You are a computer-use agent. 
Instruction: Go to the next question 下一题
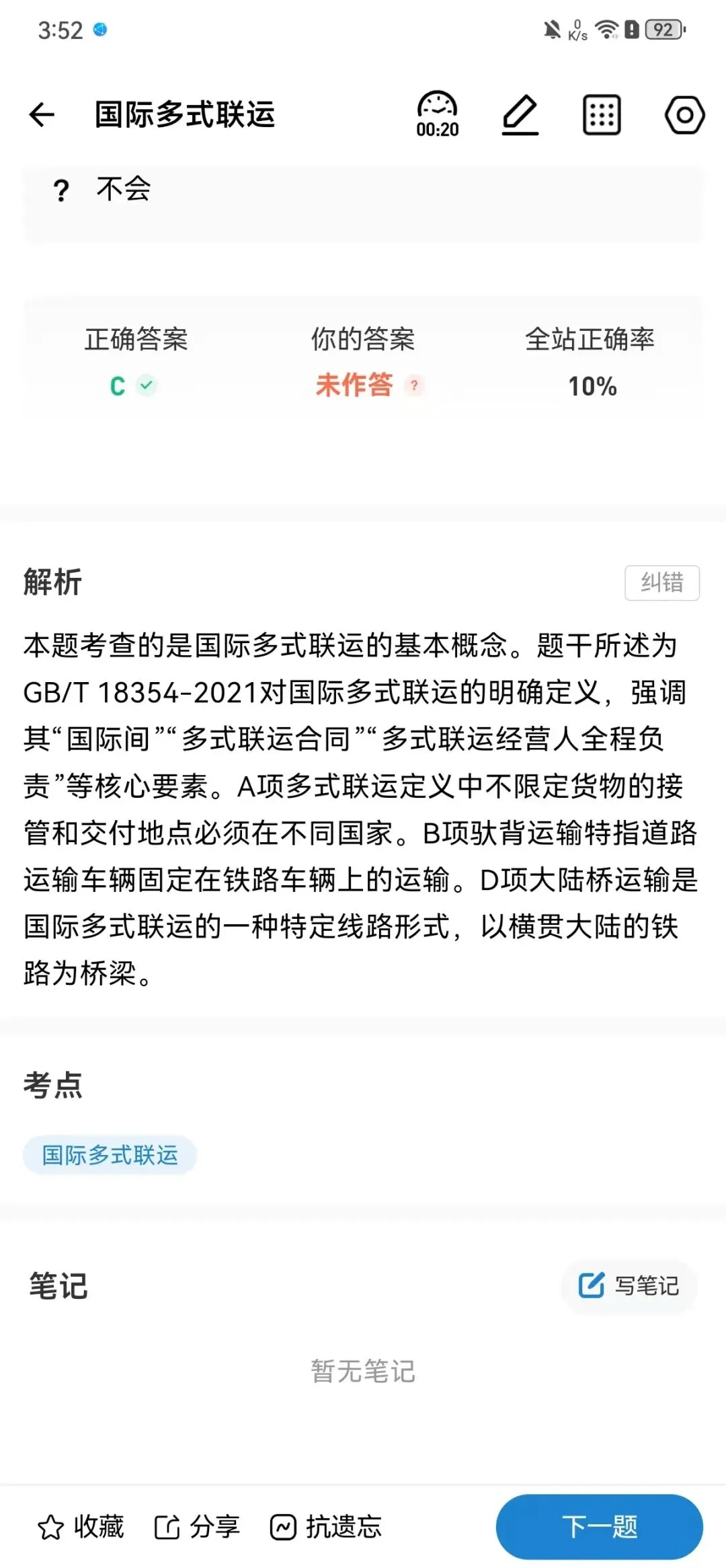click(x=600, y=1527)
